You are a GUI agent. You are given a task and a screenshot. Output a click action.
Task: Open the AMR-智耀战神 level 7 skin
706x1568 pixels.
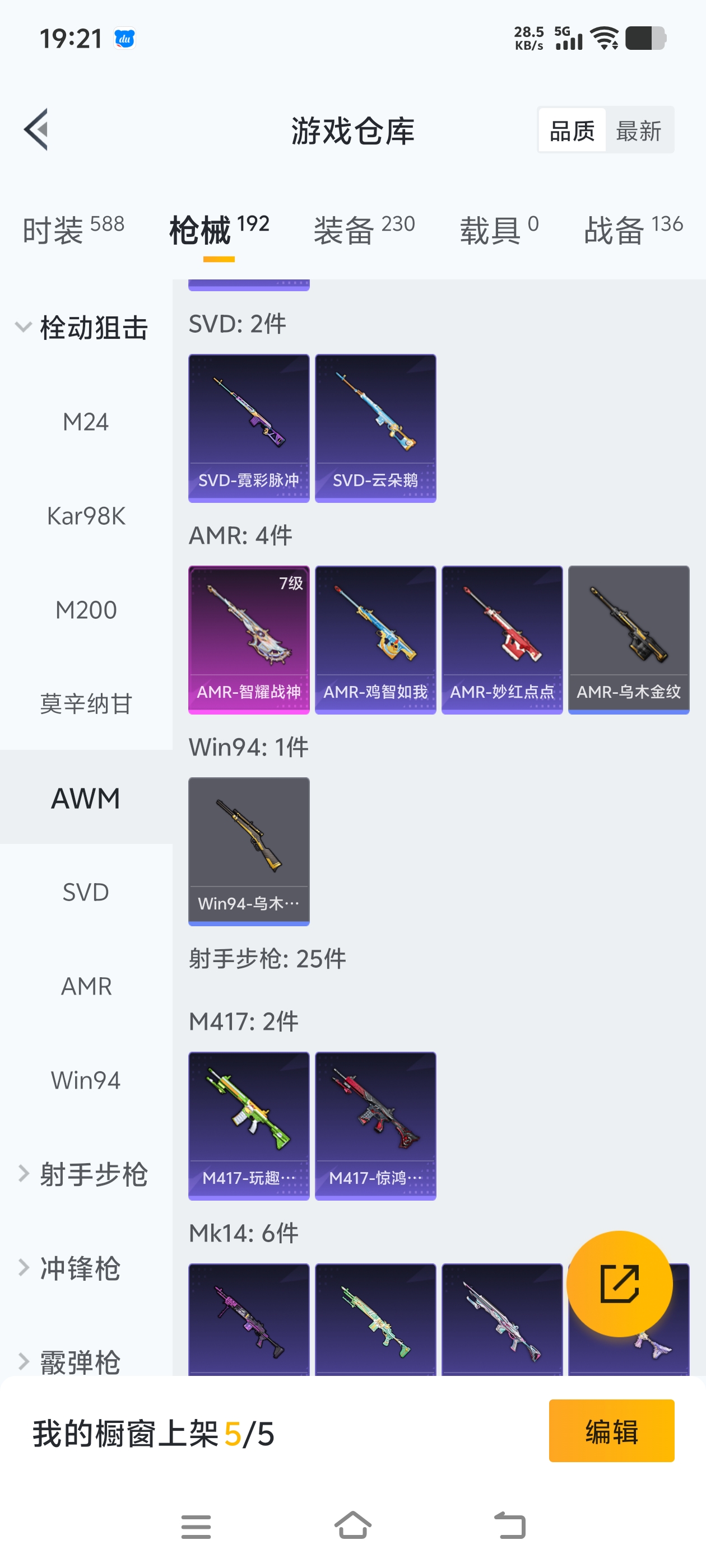pyautogui.click(x=249, y=639)
